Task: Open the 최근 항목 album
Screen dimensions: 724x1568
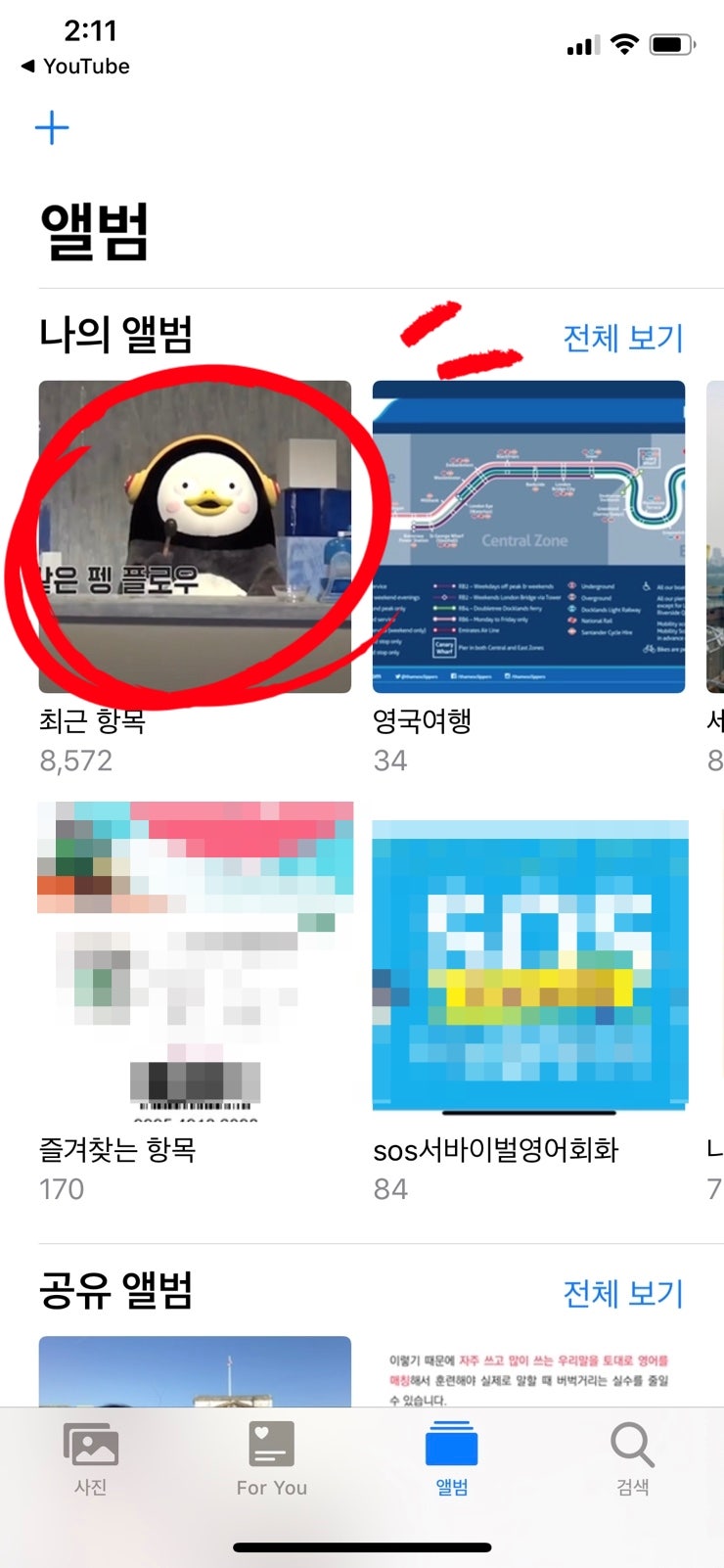Action: click(x=195, y=536)
